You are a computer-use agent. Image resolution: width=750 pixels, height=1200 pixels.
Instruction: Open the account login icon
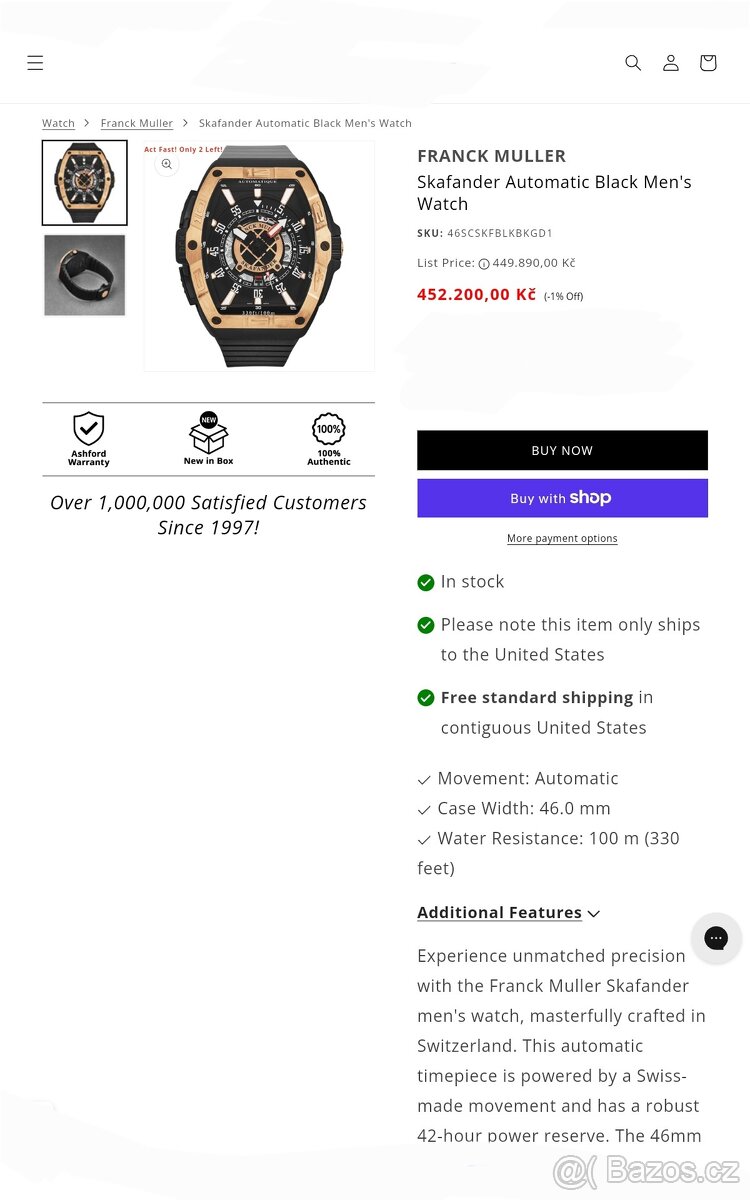(x=670, y=62)
